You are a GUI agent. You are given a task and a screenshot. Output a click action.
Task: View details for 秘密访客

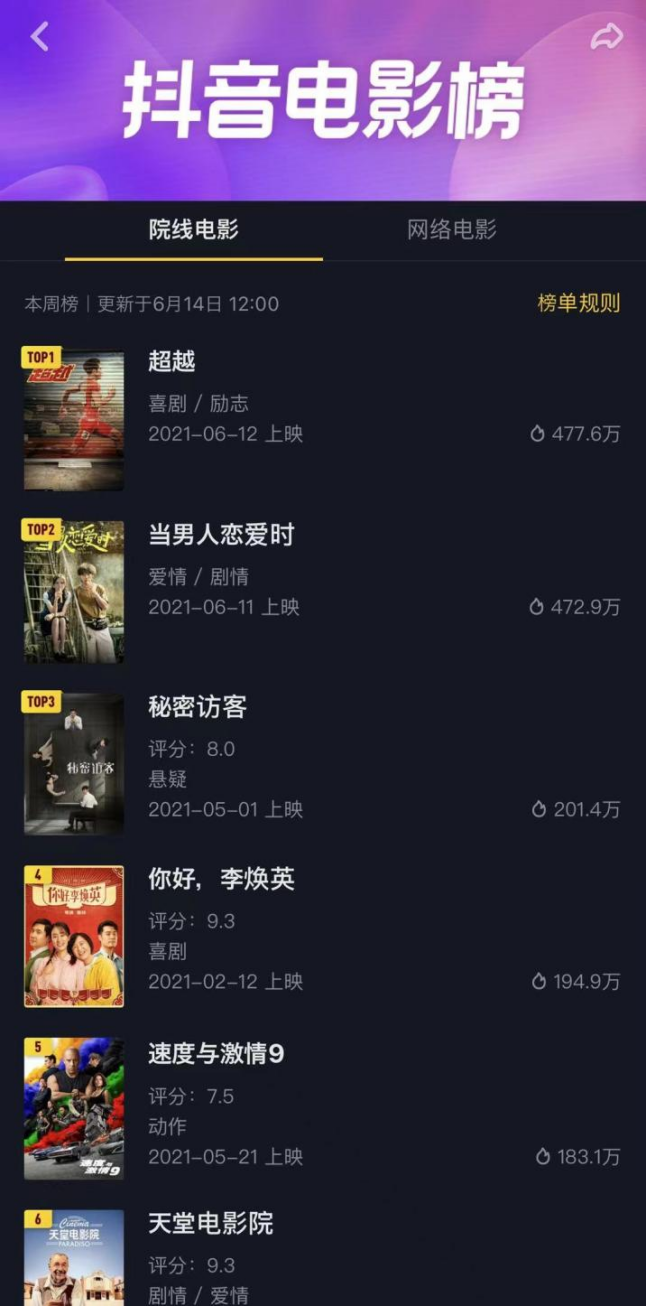(x=197, y=708)
